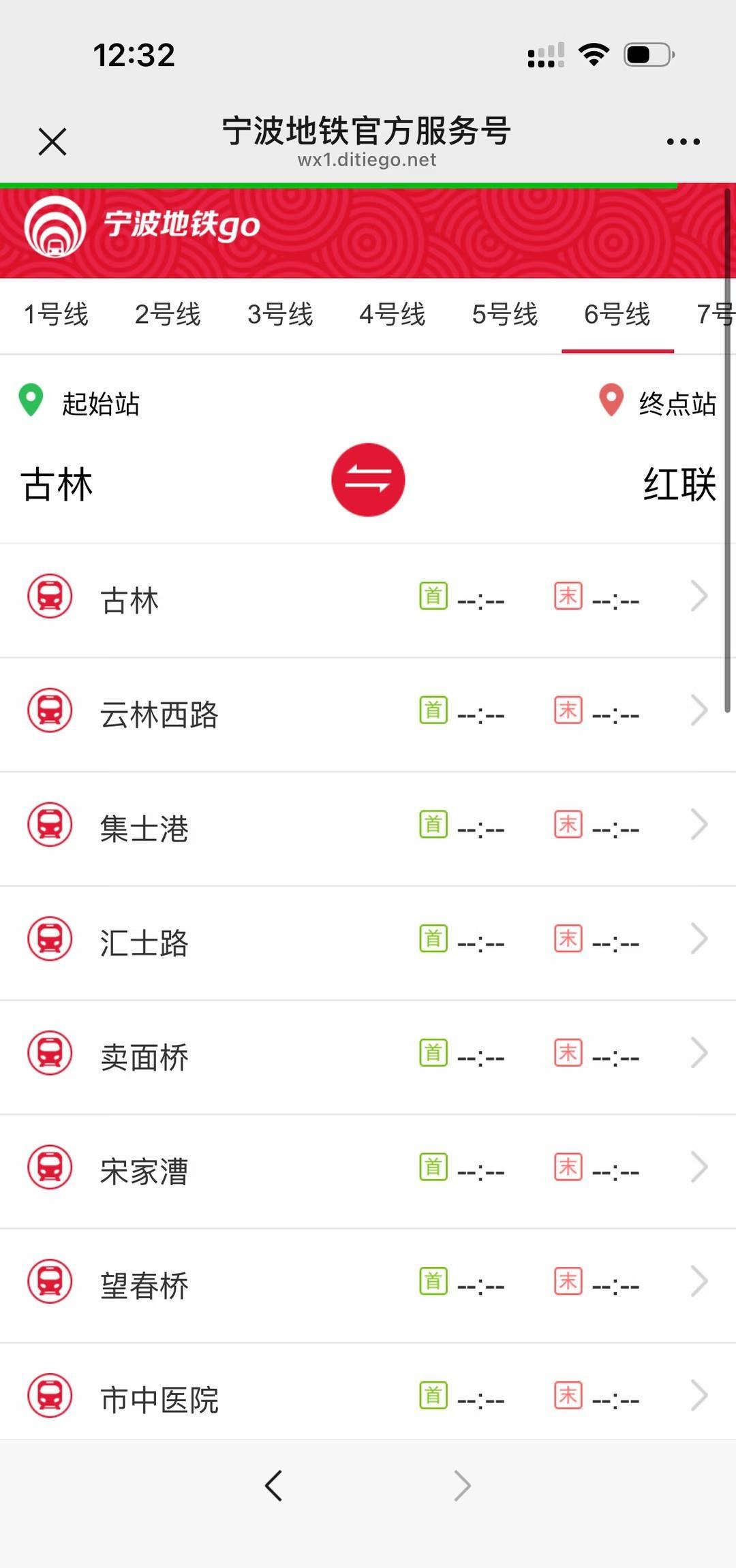
Task: Tap the green 首 badge for 云林西路
Action: click(x=432, y=710)
